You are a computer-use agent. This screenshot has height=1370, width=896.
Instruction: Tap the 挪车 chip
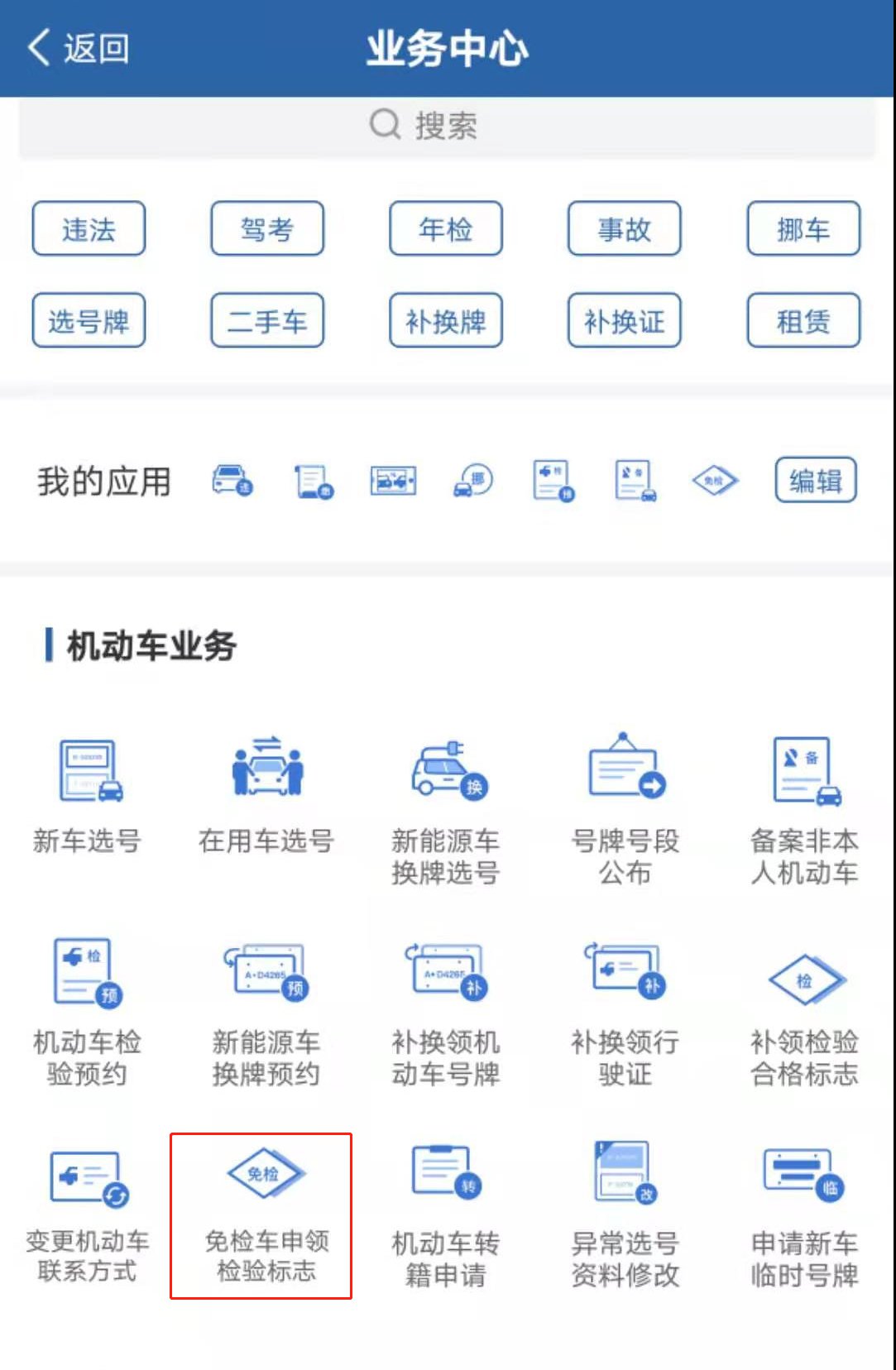point(803,229)
